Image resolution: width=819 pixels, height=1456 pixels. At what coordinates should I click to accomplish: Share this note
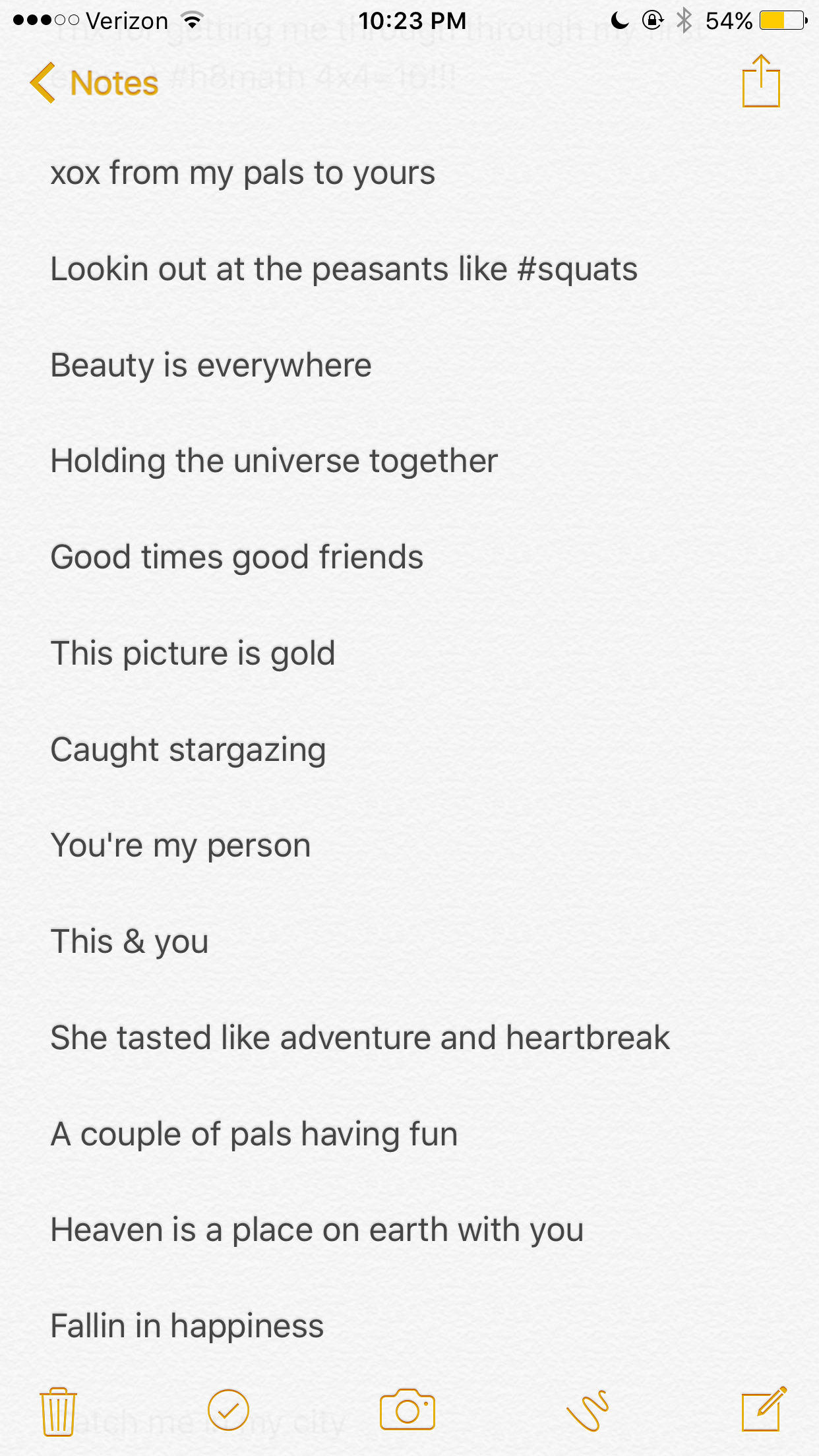coord(760,81)
